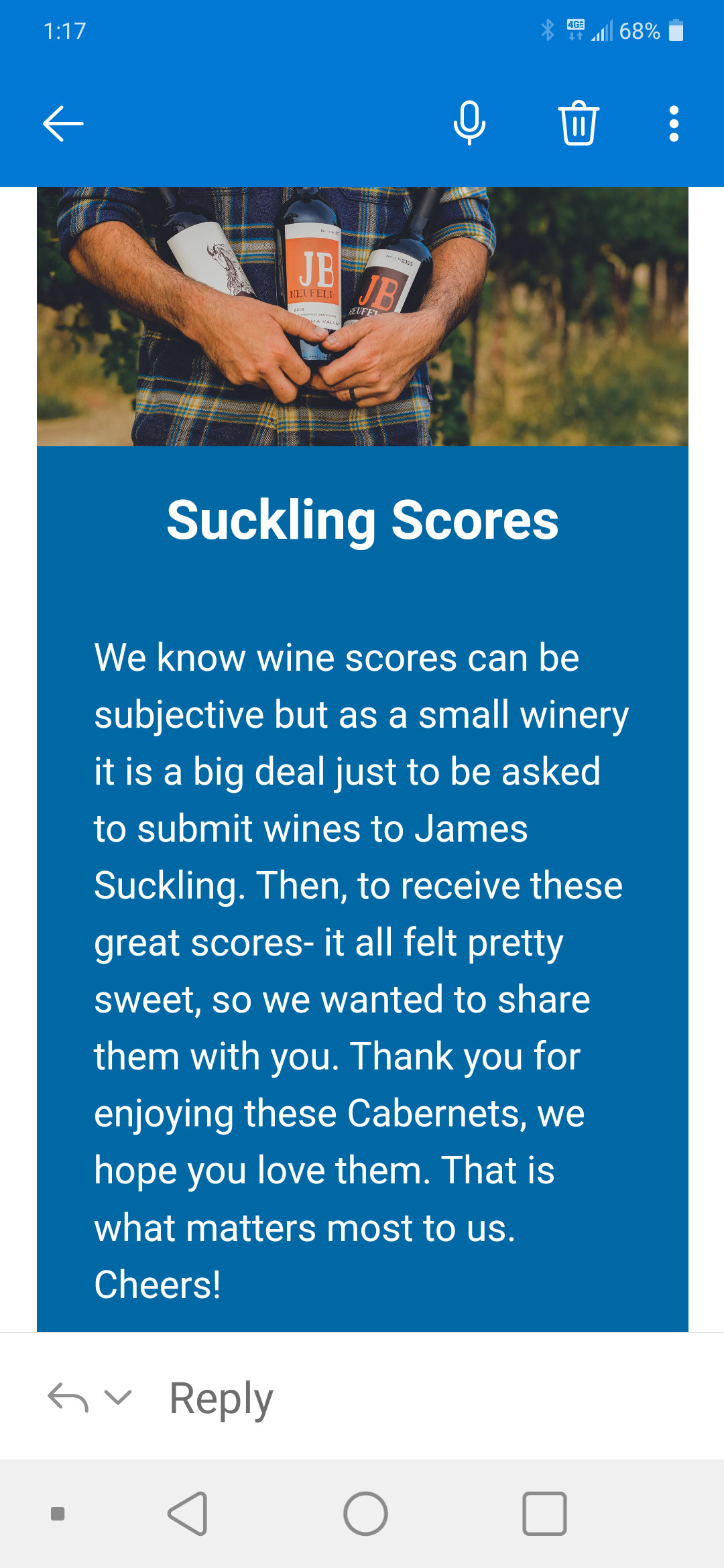
Task: Open recent apps
Action: pos(544,1514)
